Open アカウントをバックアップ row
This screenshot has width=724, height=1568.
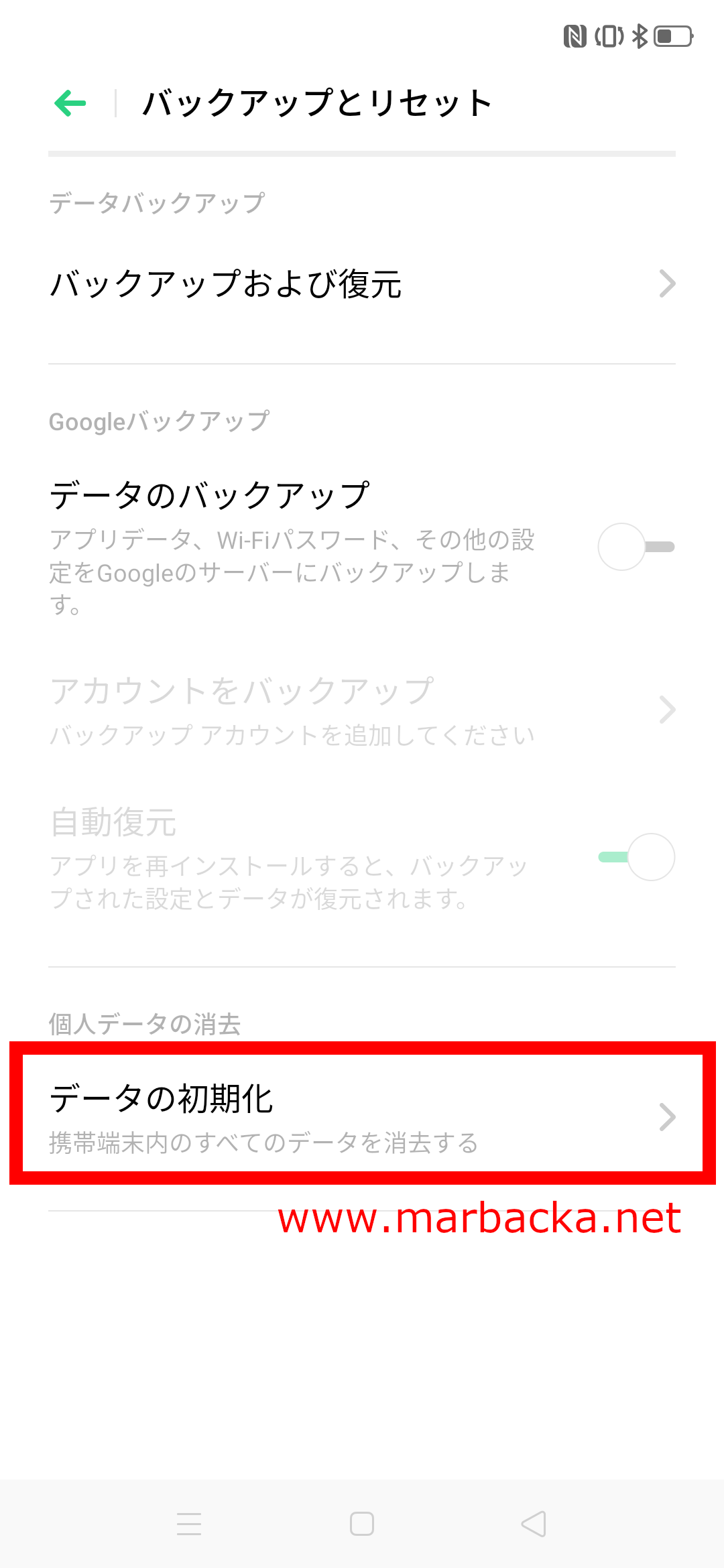tap(362, 710)
